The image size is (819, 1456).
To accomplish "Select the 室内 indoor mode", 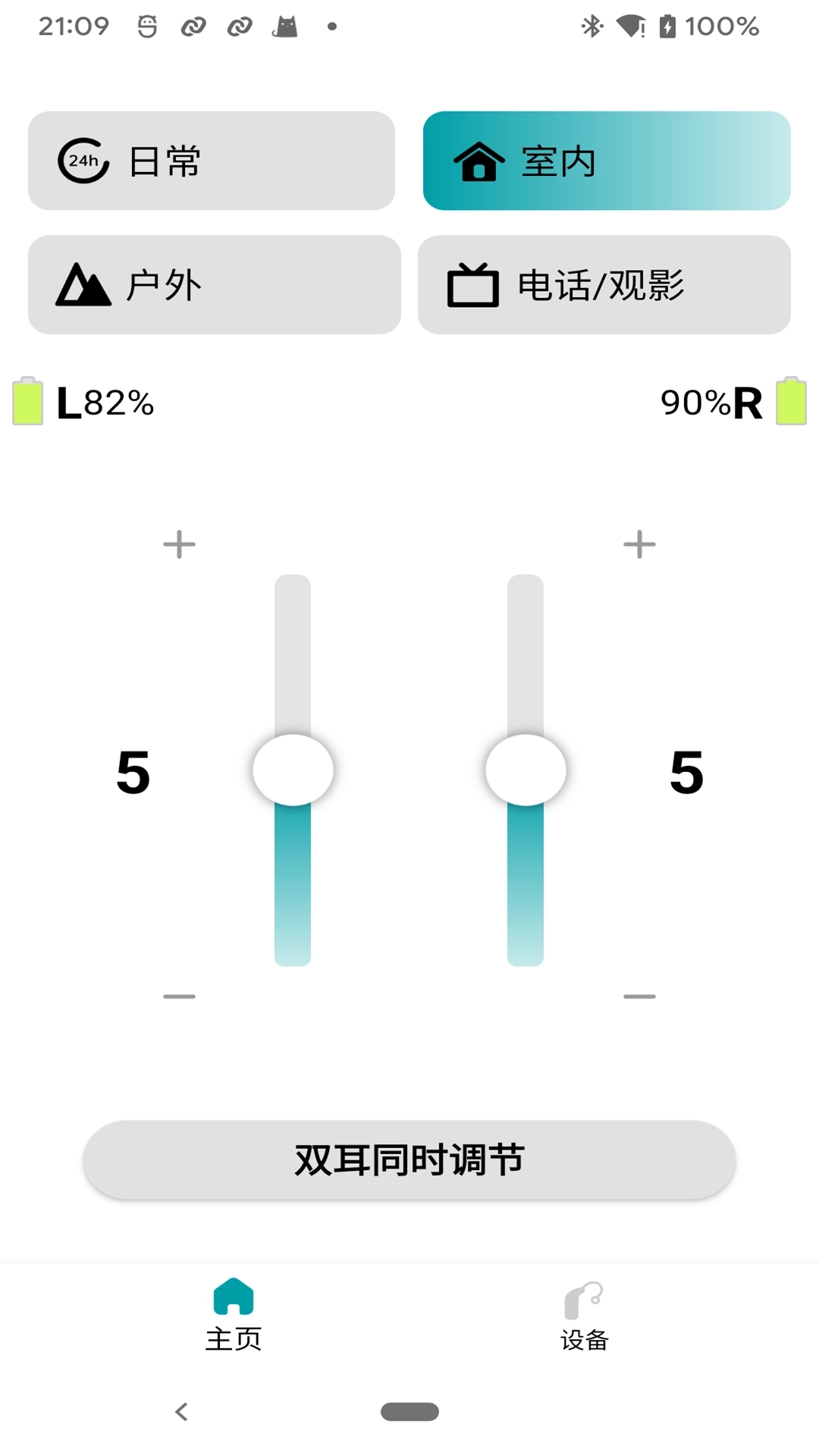I will (607, 161).
